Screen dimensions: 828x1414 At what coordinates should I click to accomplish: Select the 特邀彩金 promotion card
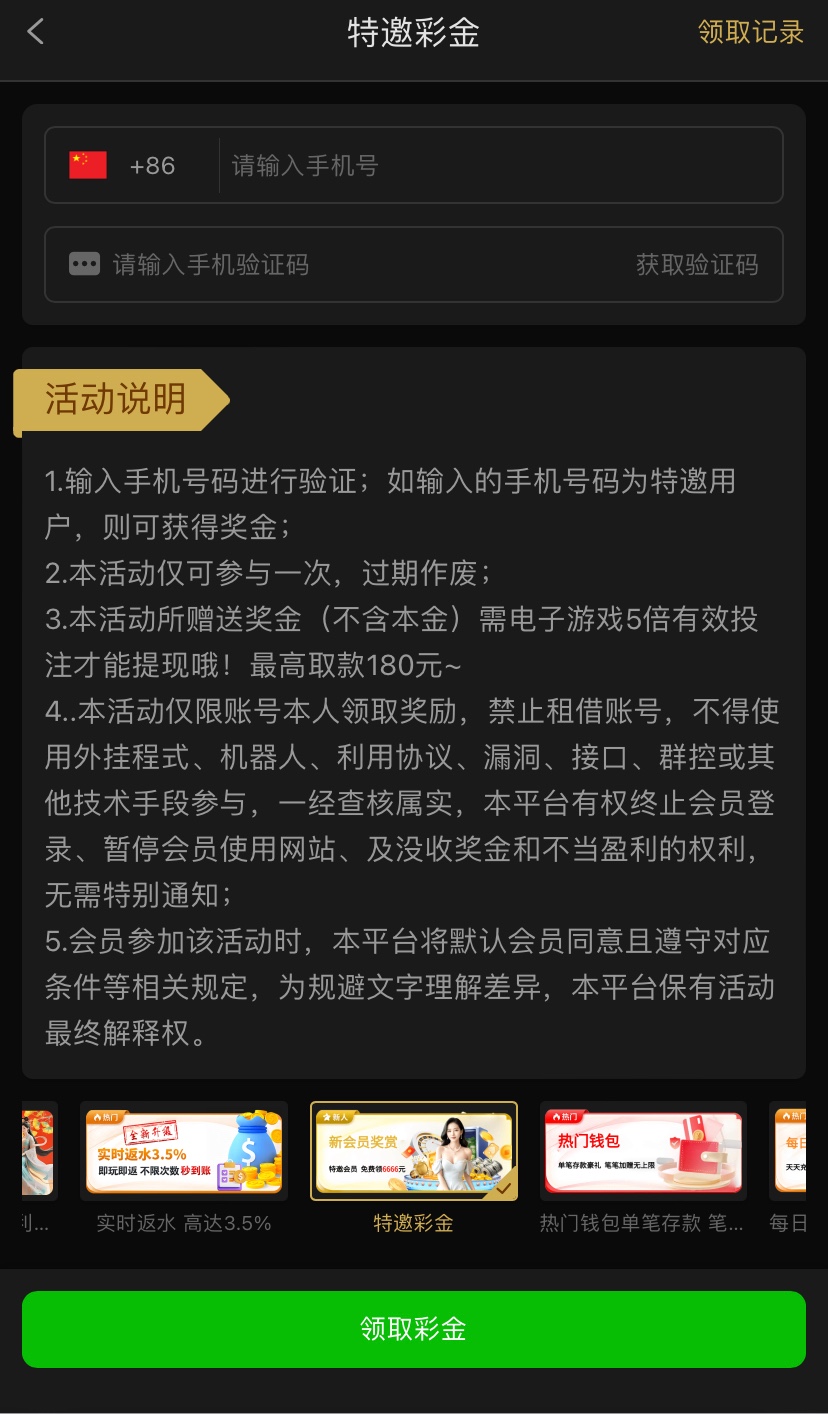click(414, 1153)
